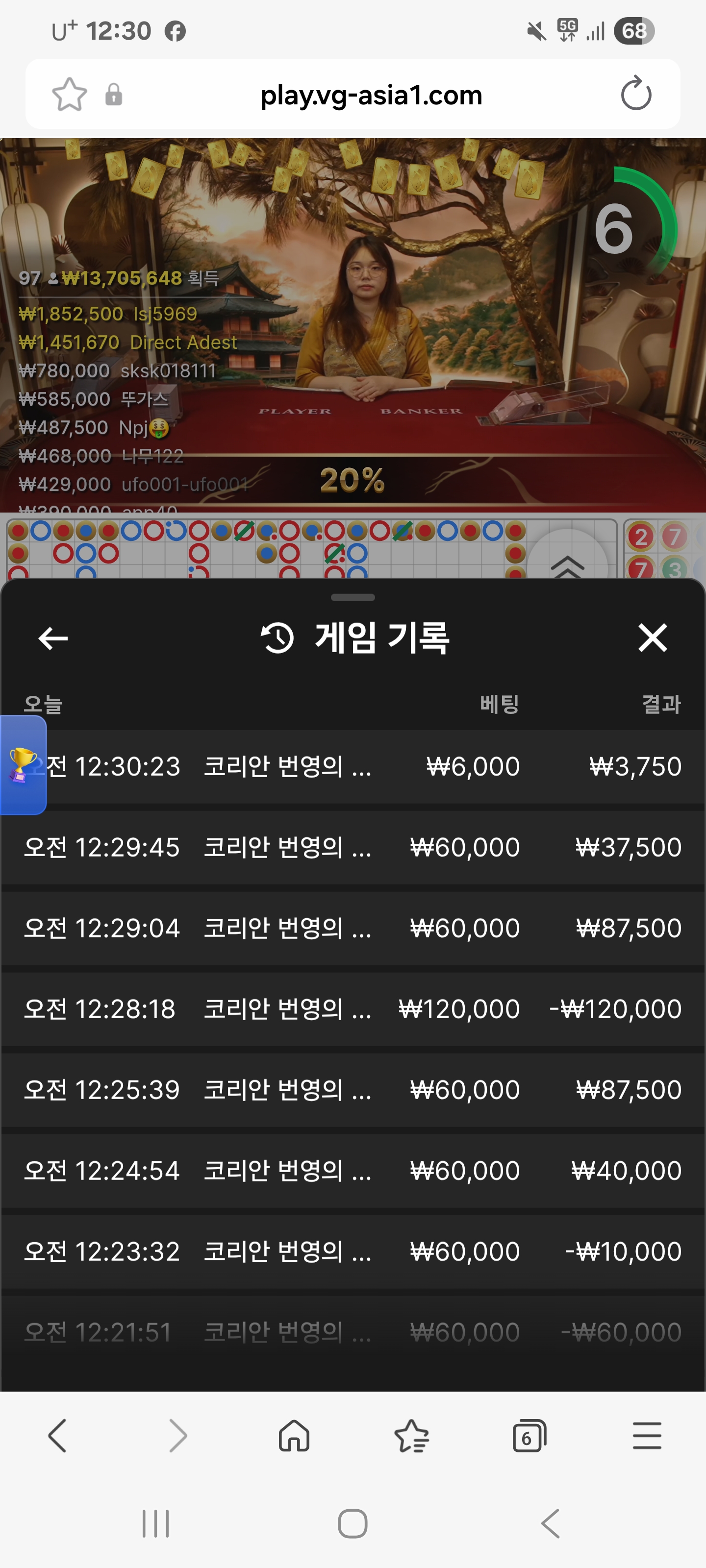
Task: Open the 12:29:45 game record
Action: point(353,847)
